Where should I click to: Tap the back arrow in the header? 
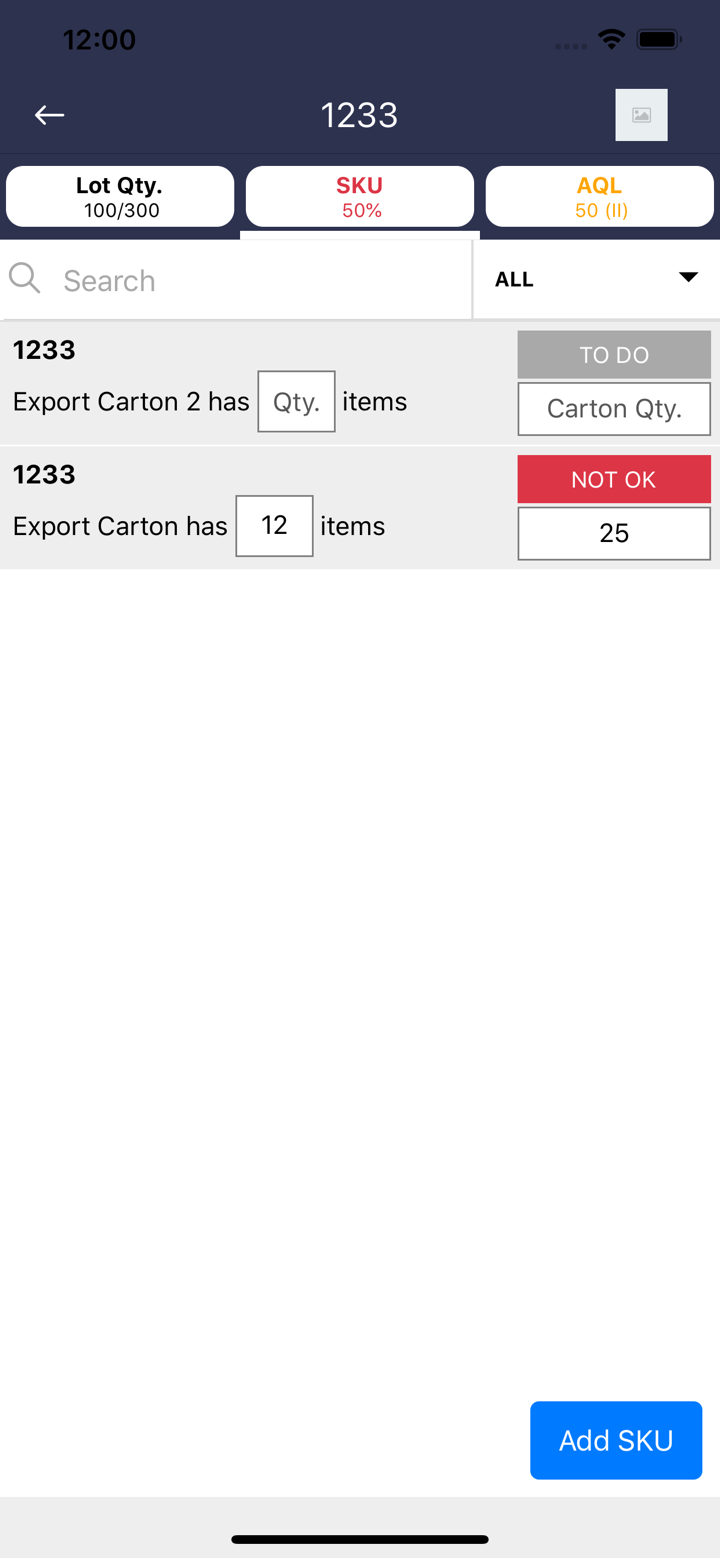(49, 115)
